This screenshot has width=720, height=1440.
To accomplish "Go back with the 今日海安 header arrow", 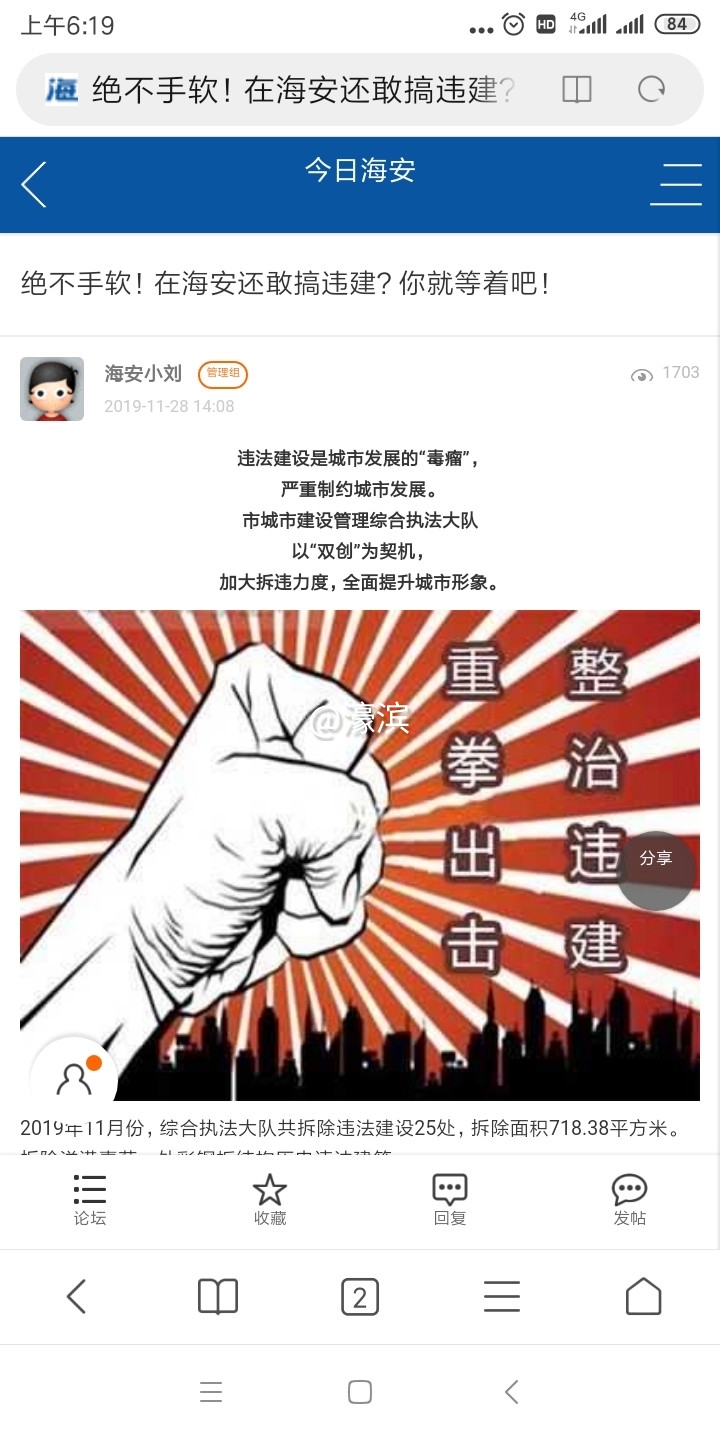I will (x=35, y=185).
